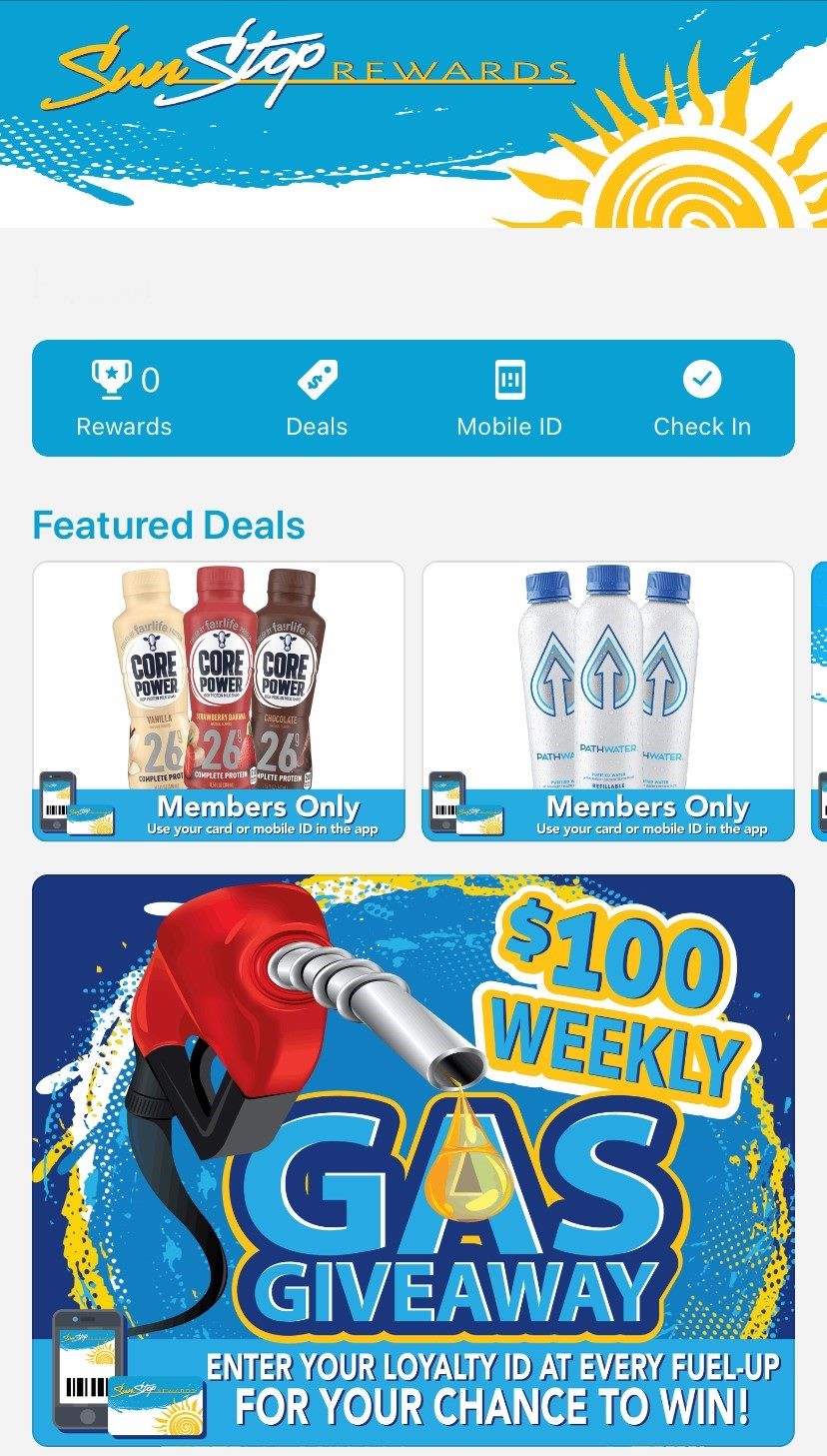The image size is (827, 1456).
Task: Open the Rewards section
Action: click(124, 400)
